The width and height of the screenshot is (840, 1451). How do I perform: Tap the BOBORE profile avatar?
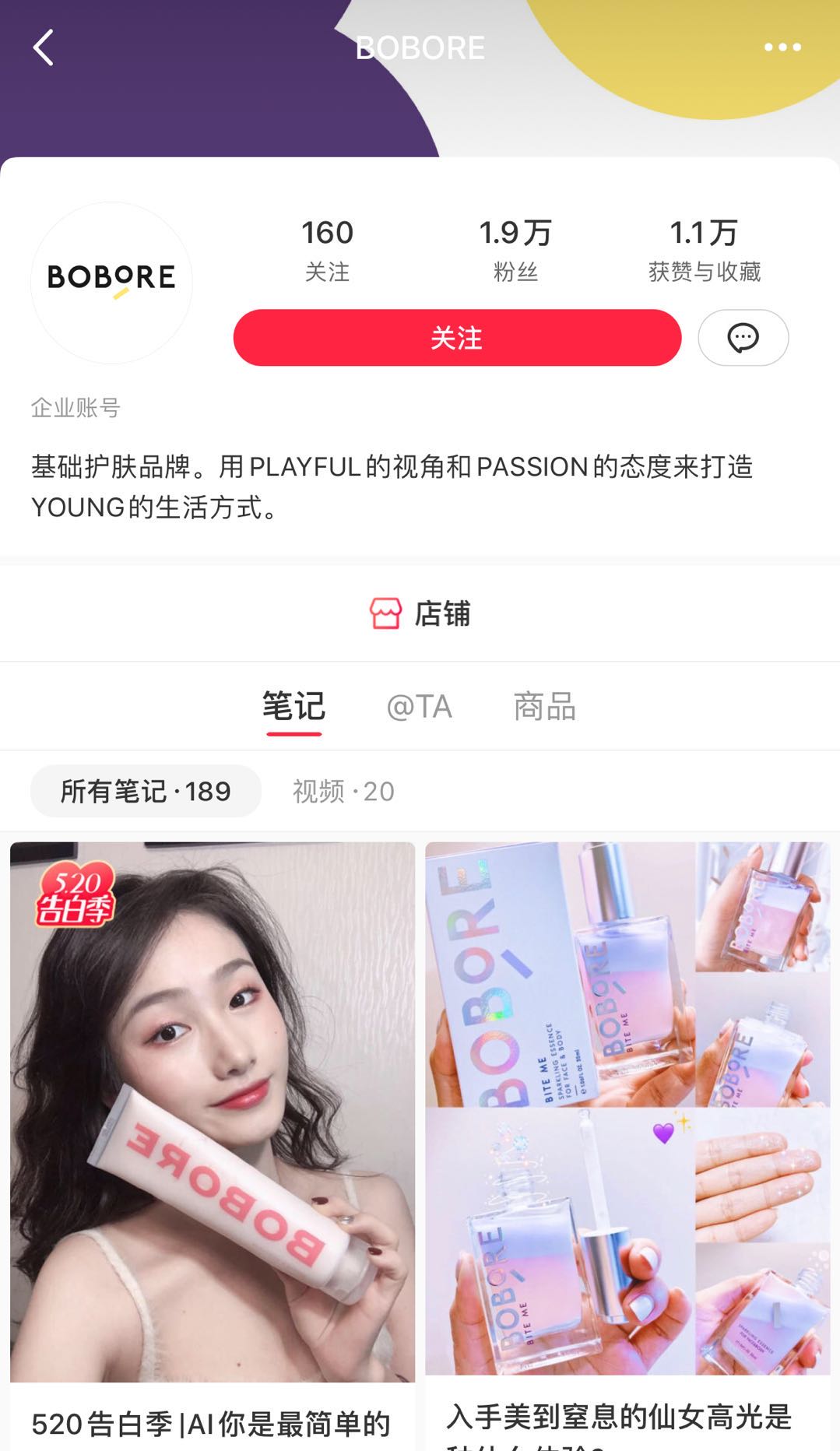point(111,283)
